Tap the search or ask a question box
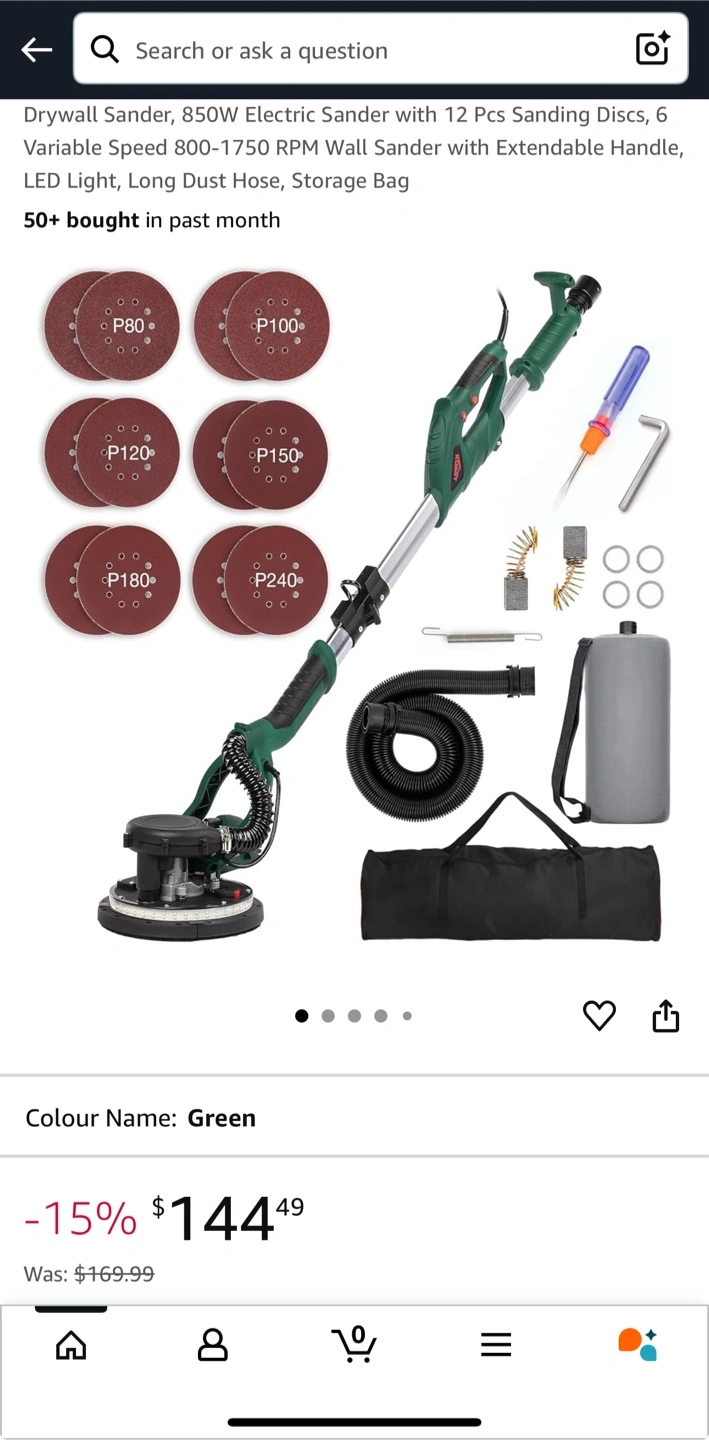 click(x=360, y=50)
